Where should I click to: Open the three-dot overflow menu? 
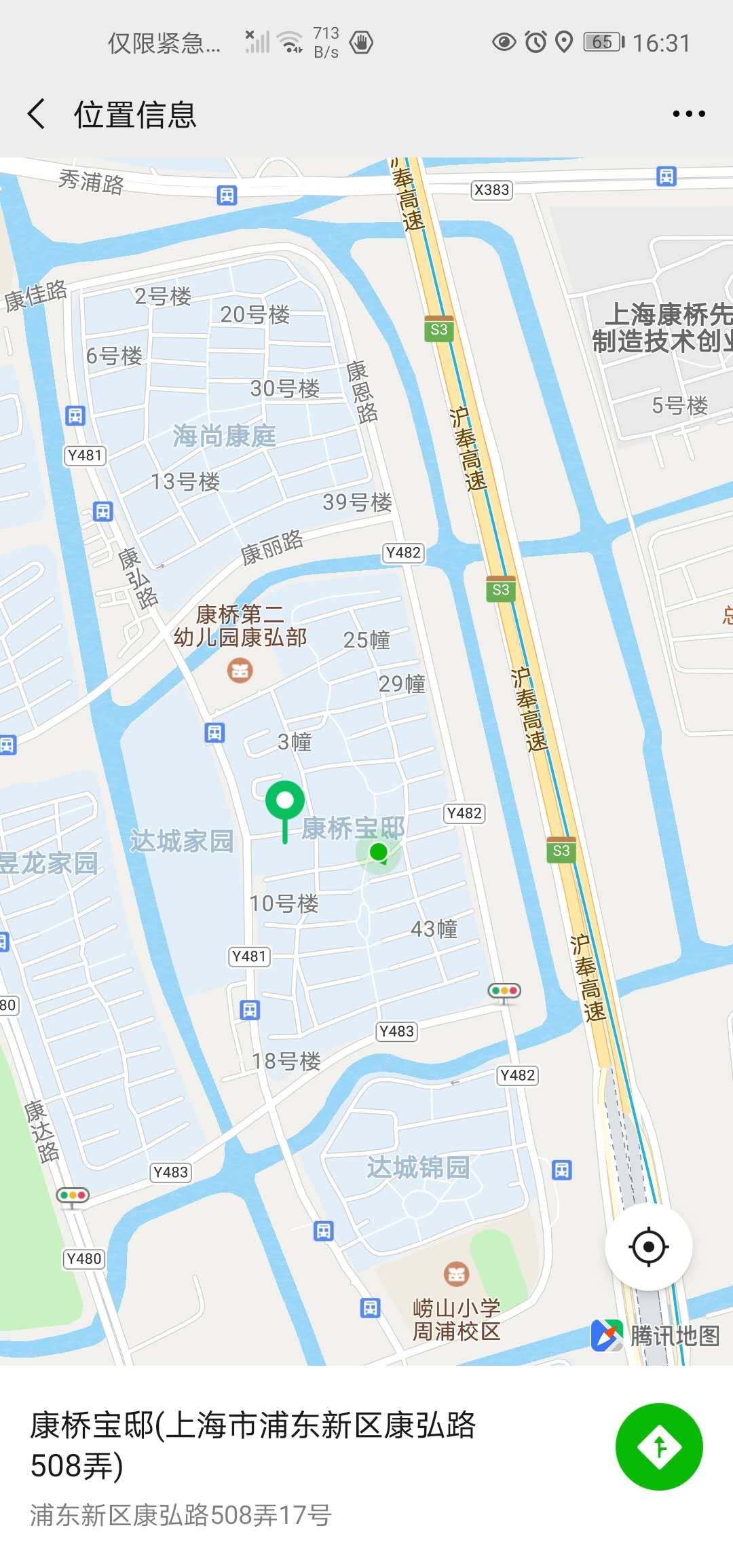coord(688,113)
